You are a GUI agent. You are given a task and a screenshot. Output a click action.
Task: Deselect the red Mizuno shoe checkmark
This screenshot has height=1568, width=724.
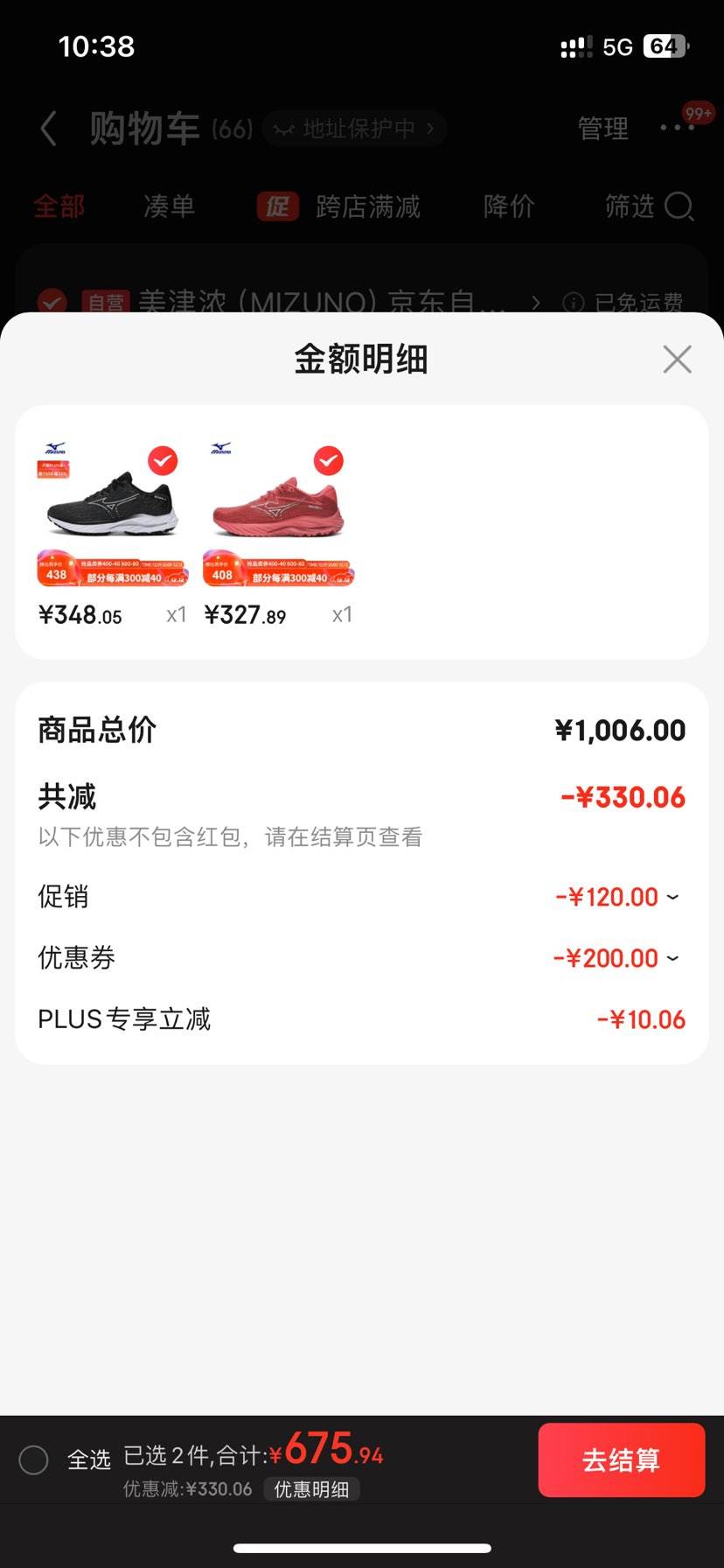click(328, 461)
